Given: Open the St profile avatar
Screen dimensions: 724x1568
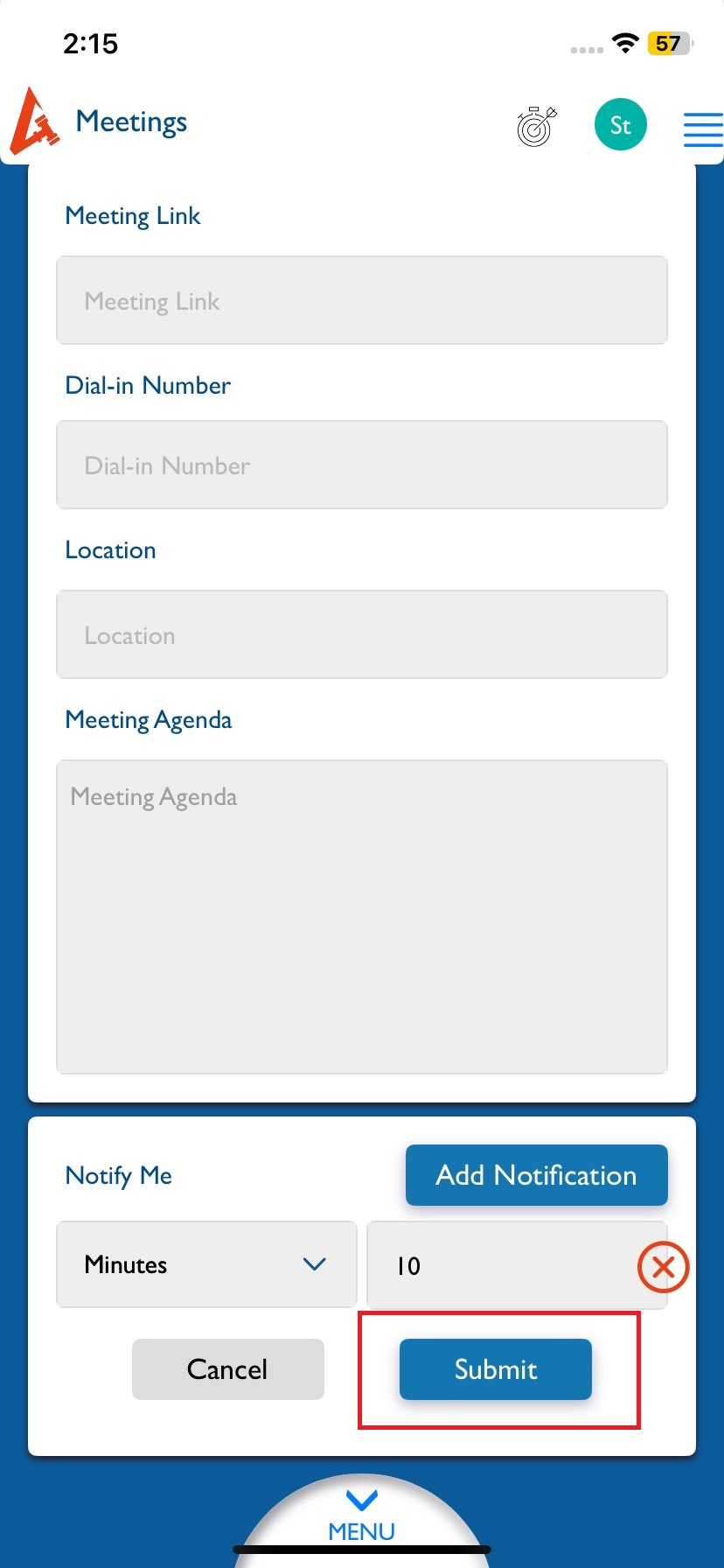Looking at the screenshot, I should coord(620,125).
